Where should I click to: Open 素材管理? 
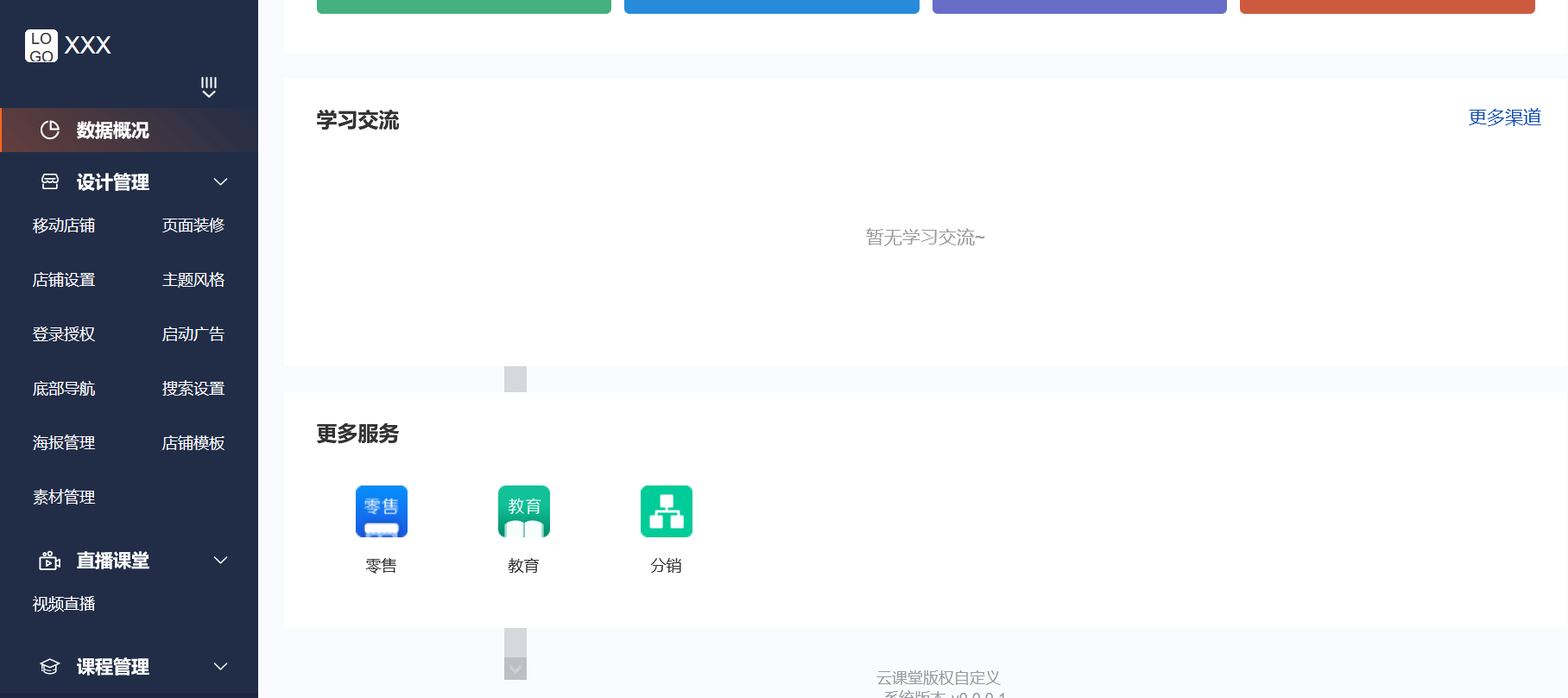(64, 498)
